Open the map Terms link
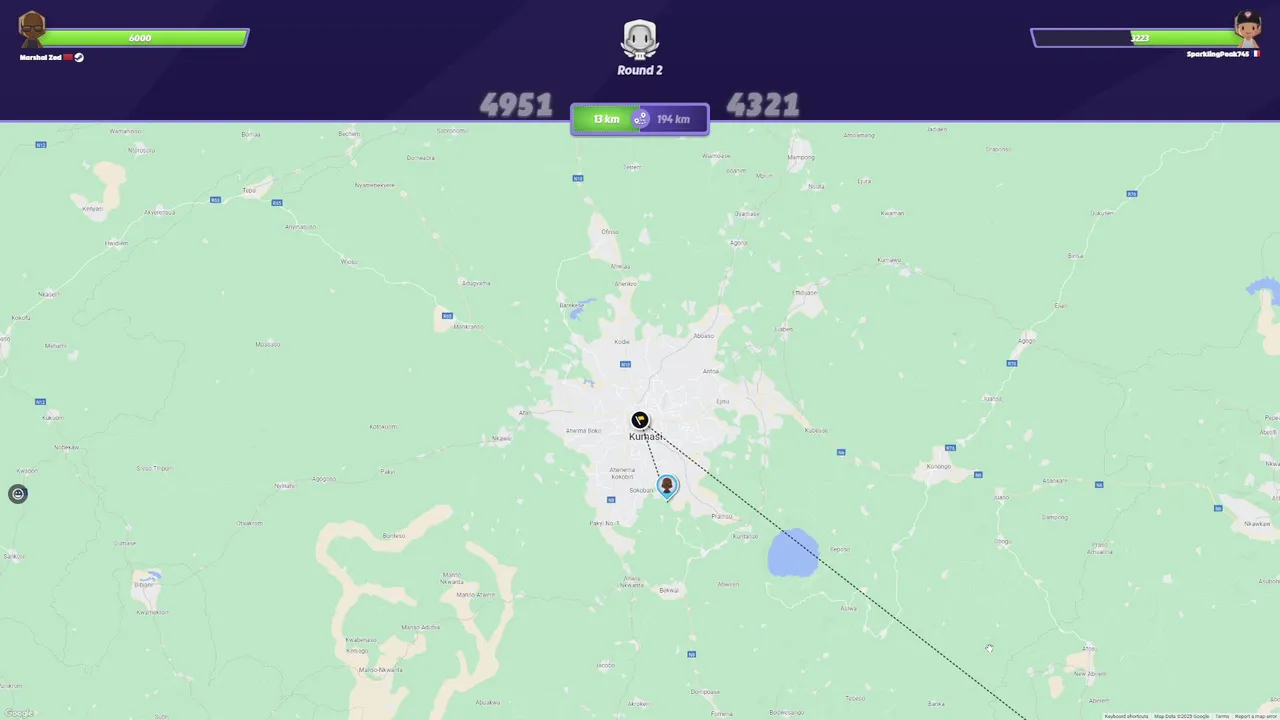Screen dimensions: 1280x720 coord(1222,716)
